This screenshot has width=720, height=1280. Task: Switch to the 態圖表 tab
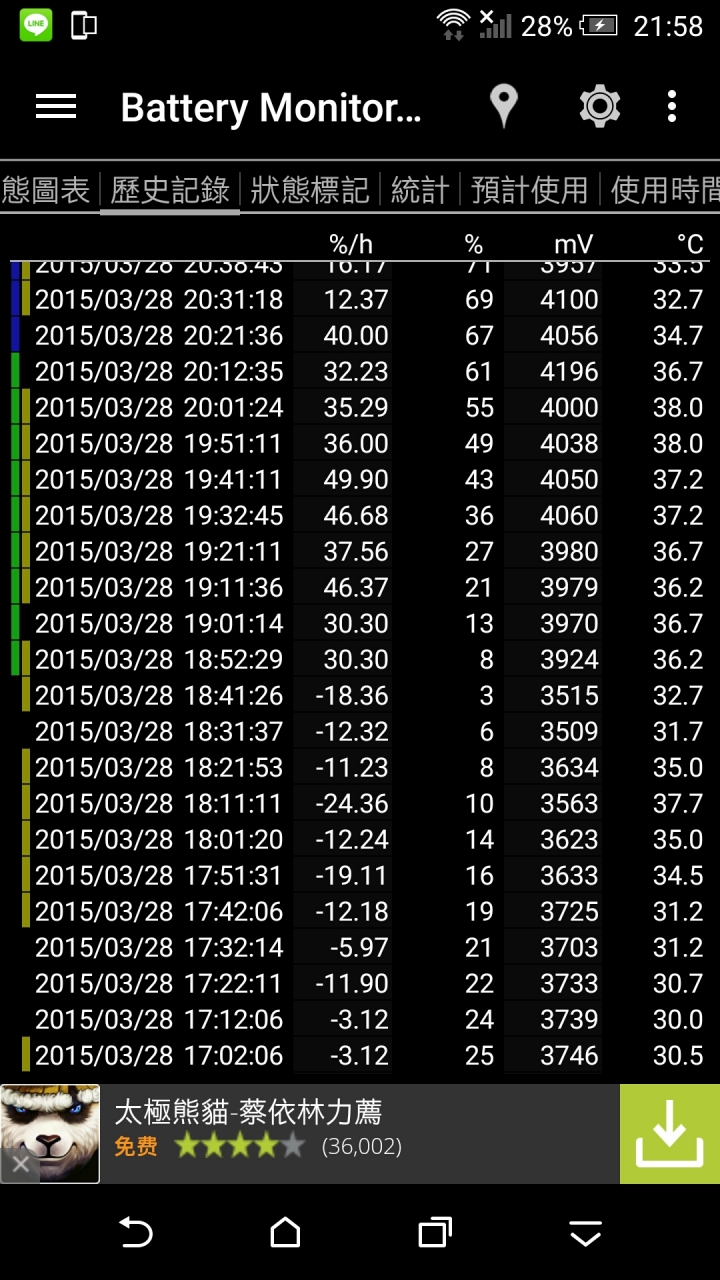click(x=46, y=189)
